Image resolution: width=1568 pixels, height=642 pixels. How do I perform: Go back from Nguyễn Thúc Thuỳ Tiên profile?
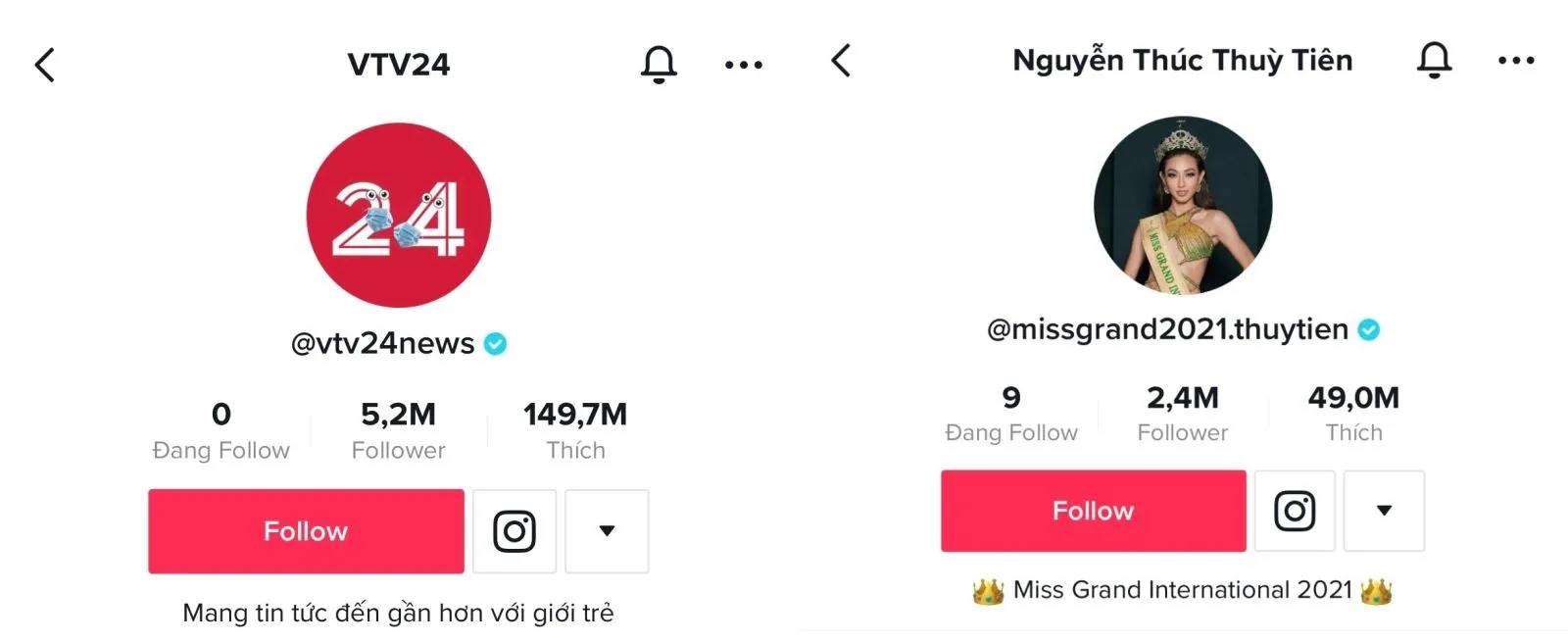click(x=841, y=61)
